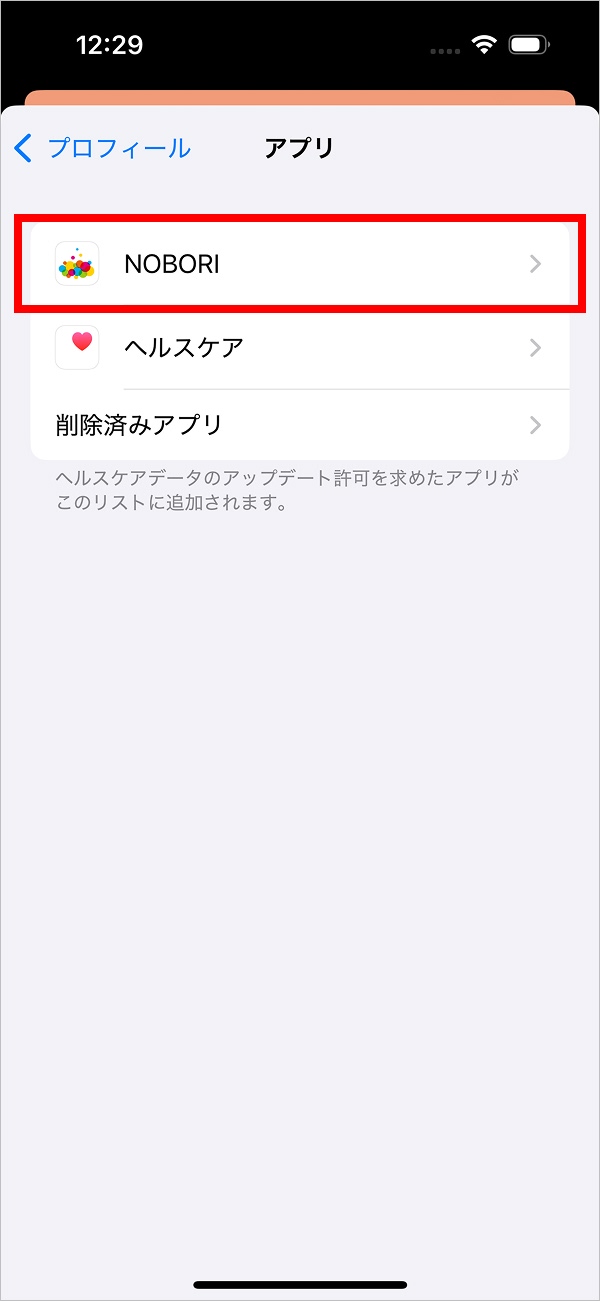The height and width of the screenshot is (1301, 600).
Task: Open the ヘルスケア app row
Action: pos(300,348)
